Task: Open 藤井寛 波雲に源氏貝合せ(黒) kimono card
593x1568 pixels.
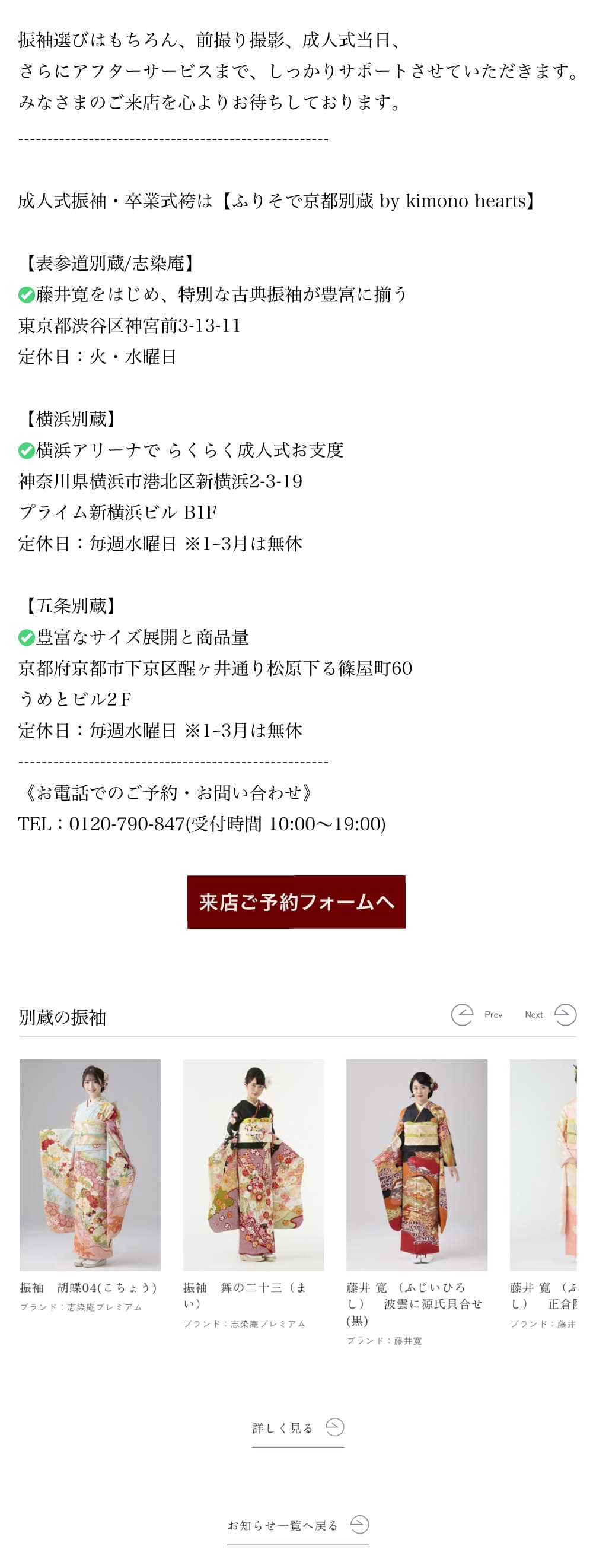Action: [x=417, y=1164]
